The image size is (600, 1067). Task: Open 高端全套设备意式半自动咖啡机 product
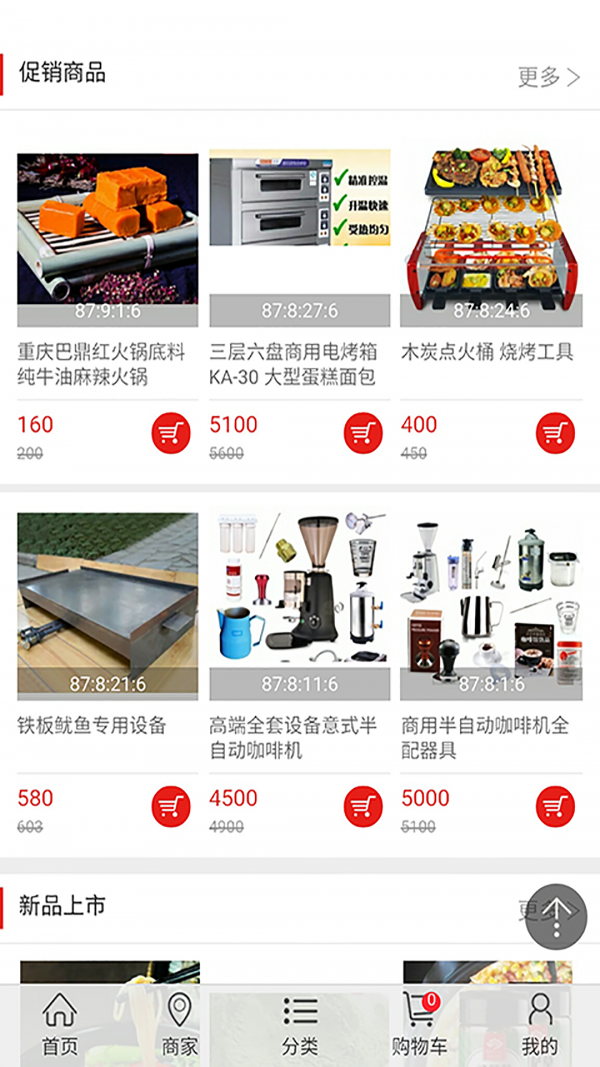click(299, 607)
